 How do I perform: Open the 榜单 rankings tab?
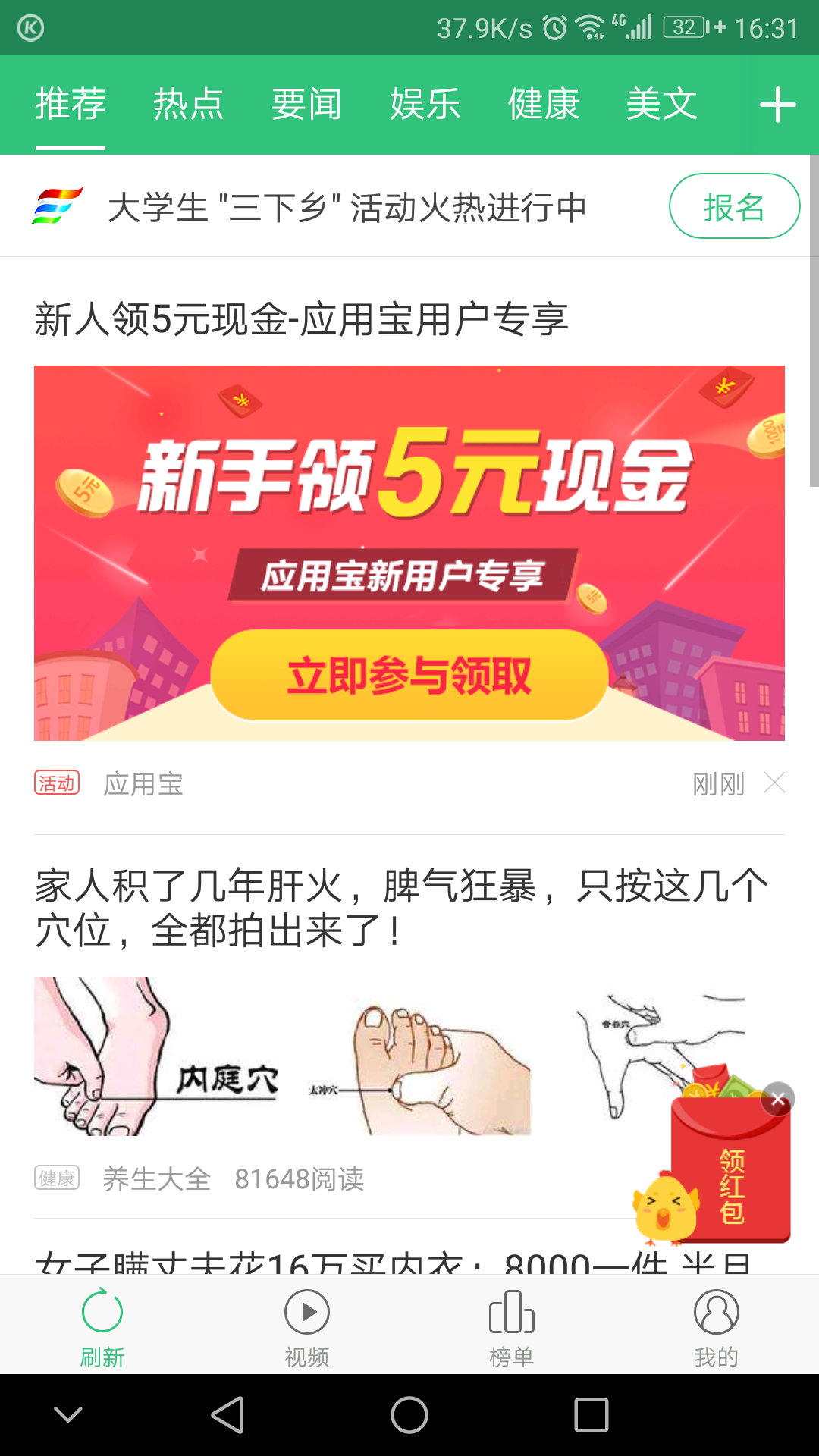(511, 1327)
